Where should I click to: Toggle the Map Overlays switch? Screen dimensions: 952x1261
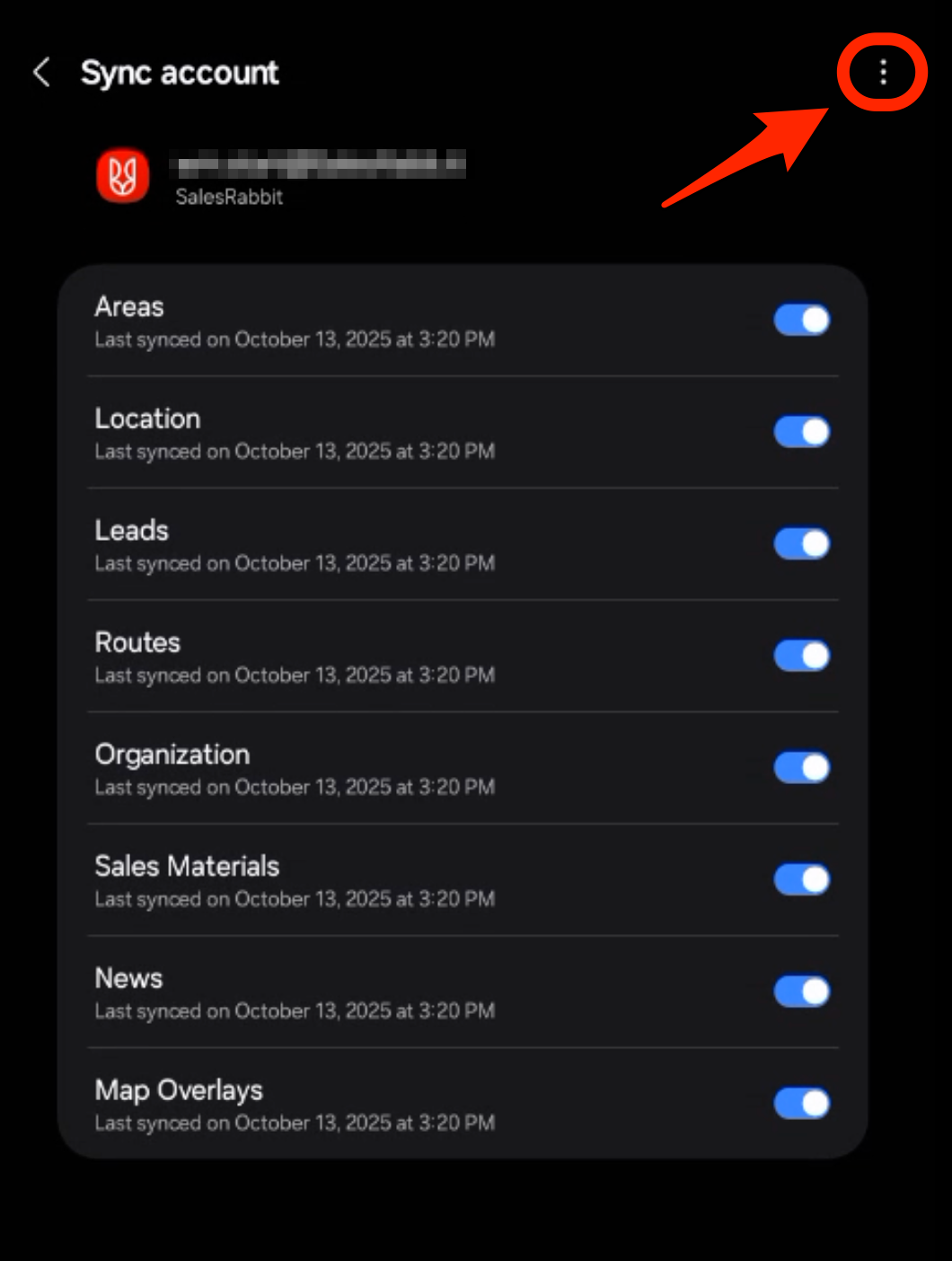point(801,1103)
